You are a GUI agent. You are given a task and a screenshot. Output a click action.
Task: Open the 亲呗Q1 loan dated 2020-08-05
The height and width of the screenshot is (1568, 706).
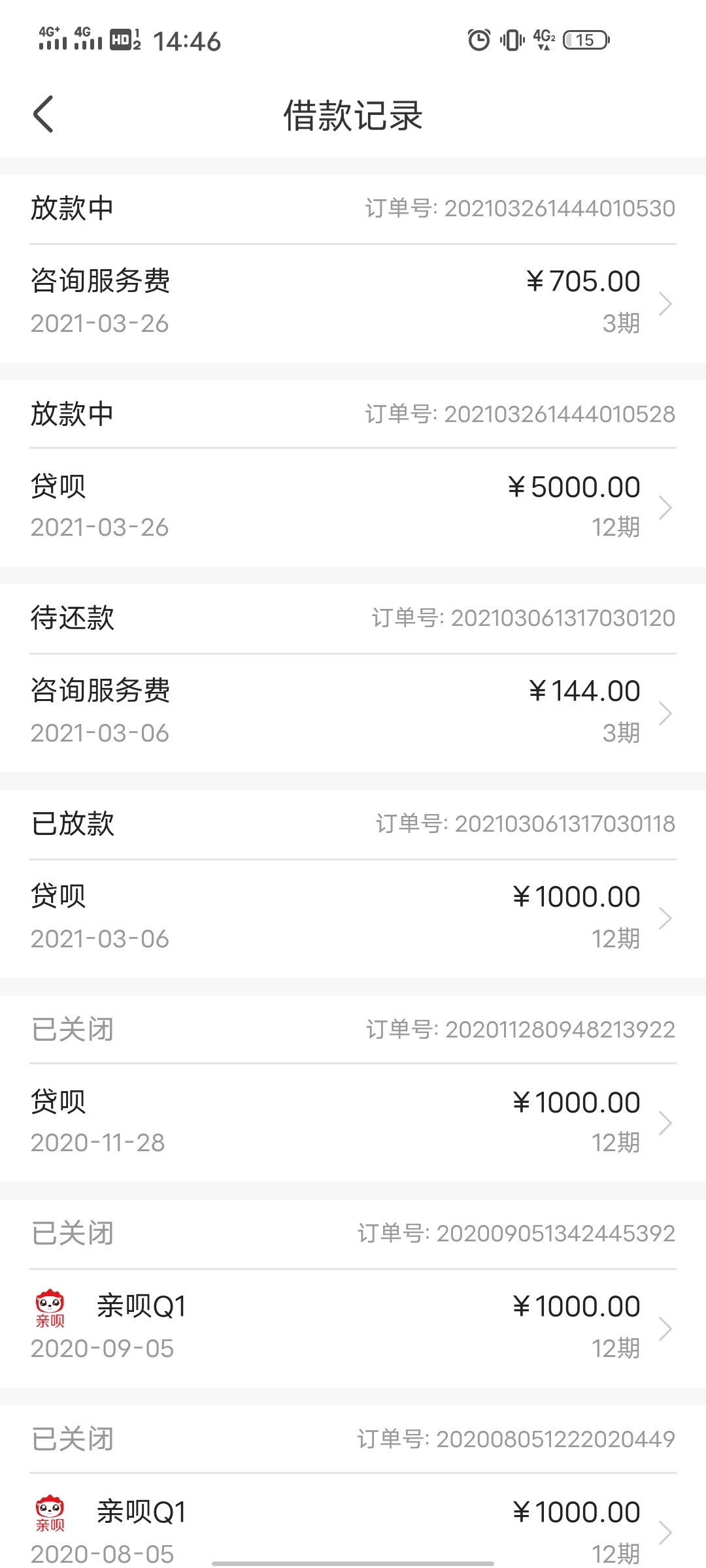click(353, 1527)
